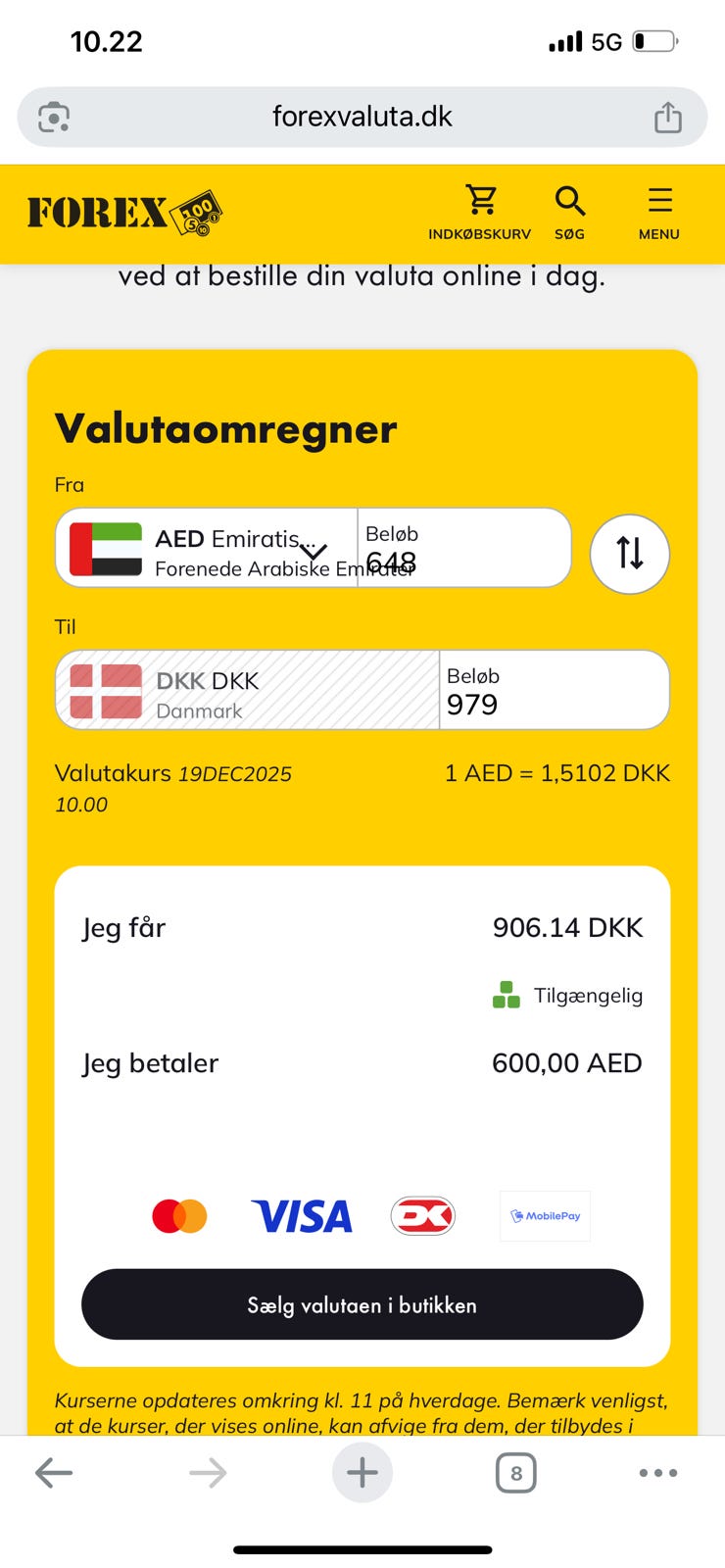Edit the Beløb field showing 648
Viewport: 725px width, 1568px height.
pyautogui.click(x=464, y=548)
